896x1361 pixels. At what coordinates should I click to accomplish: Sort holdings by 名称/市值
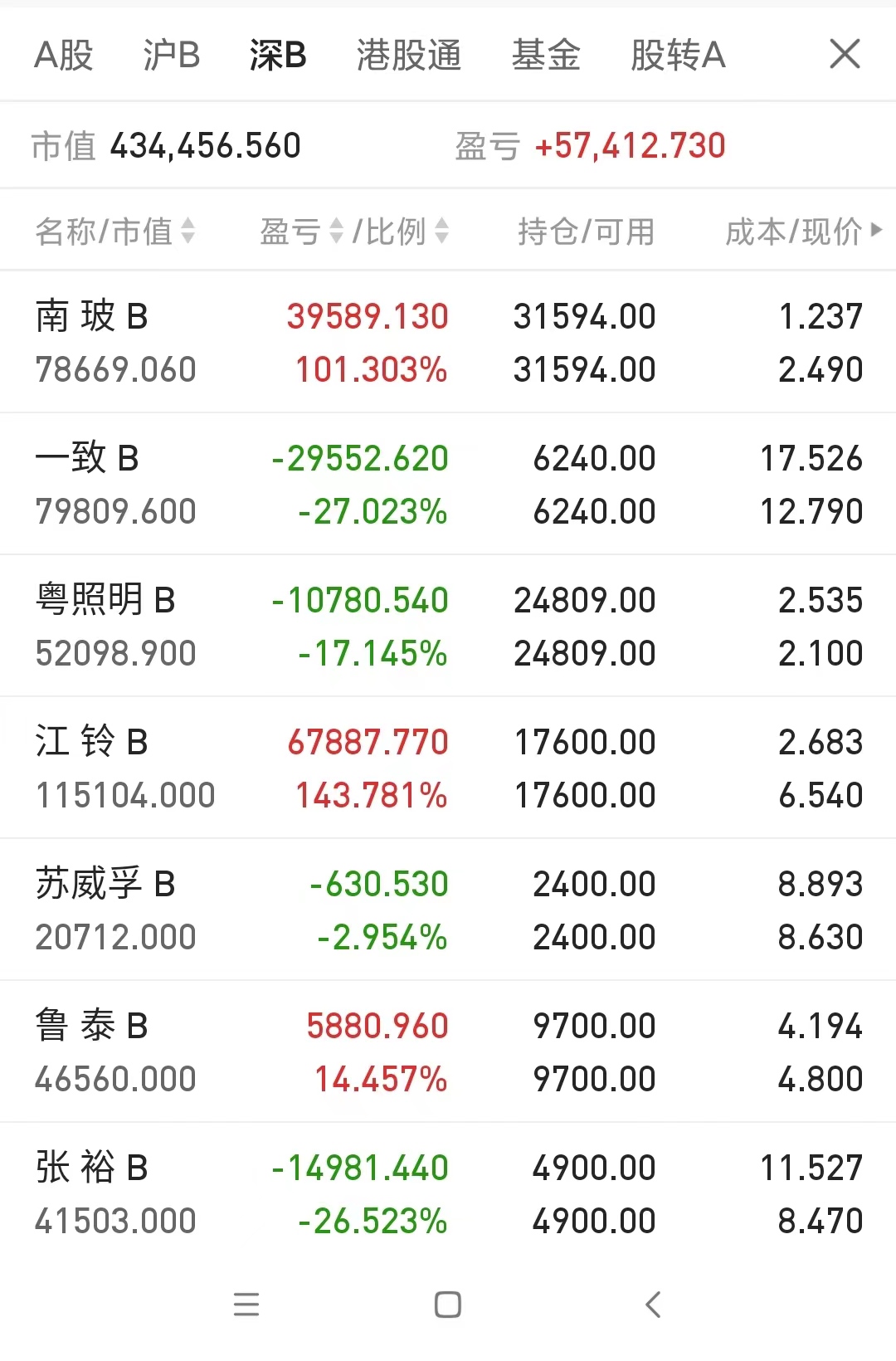[114, 232]
